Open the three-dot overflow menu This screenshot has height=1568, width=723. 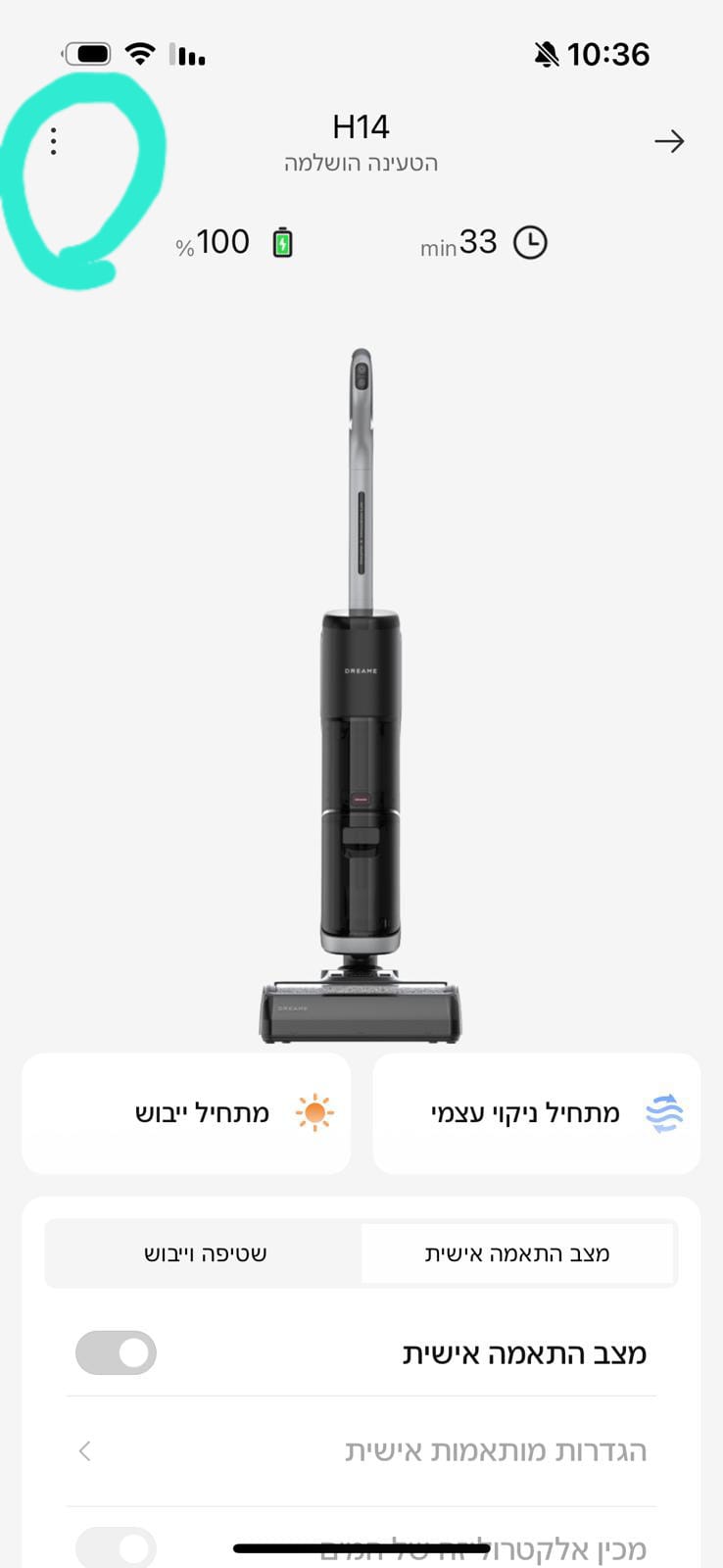tap(54, 142)
